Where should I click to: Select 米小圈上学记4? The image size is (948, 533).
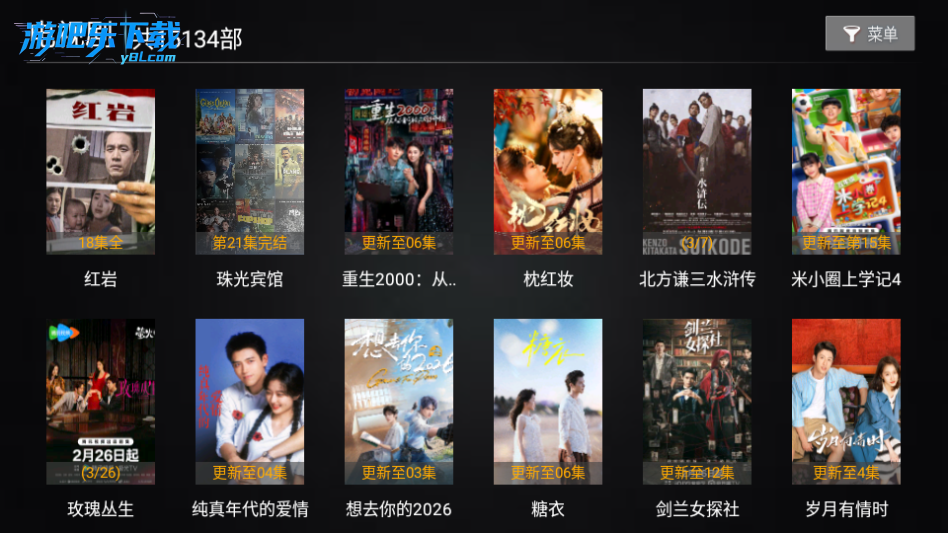click(x=846, y=172)
